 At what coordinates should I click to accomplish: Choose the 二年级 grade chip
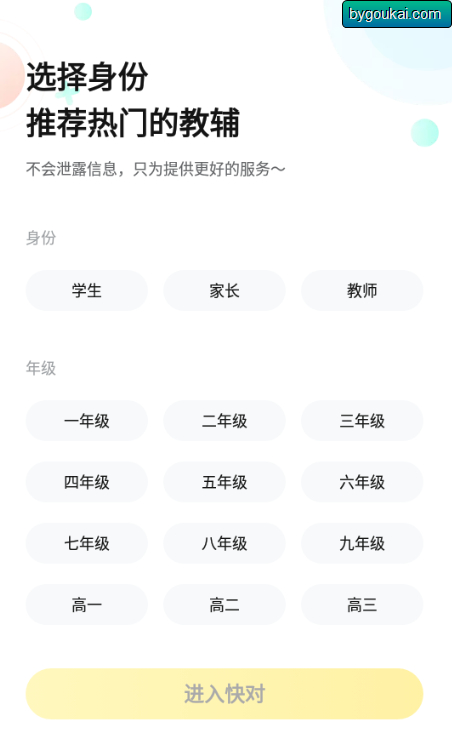pos(224,420)
